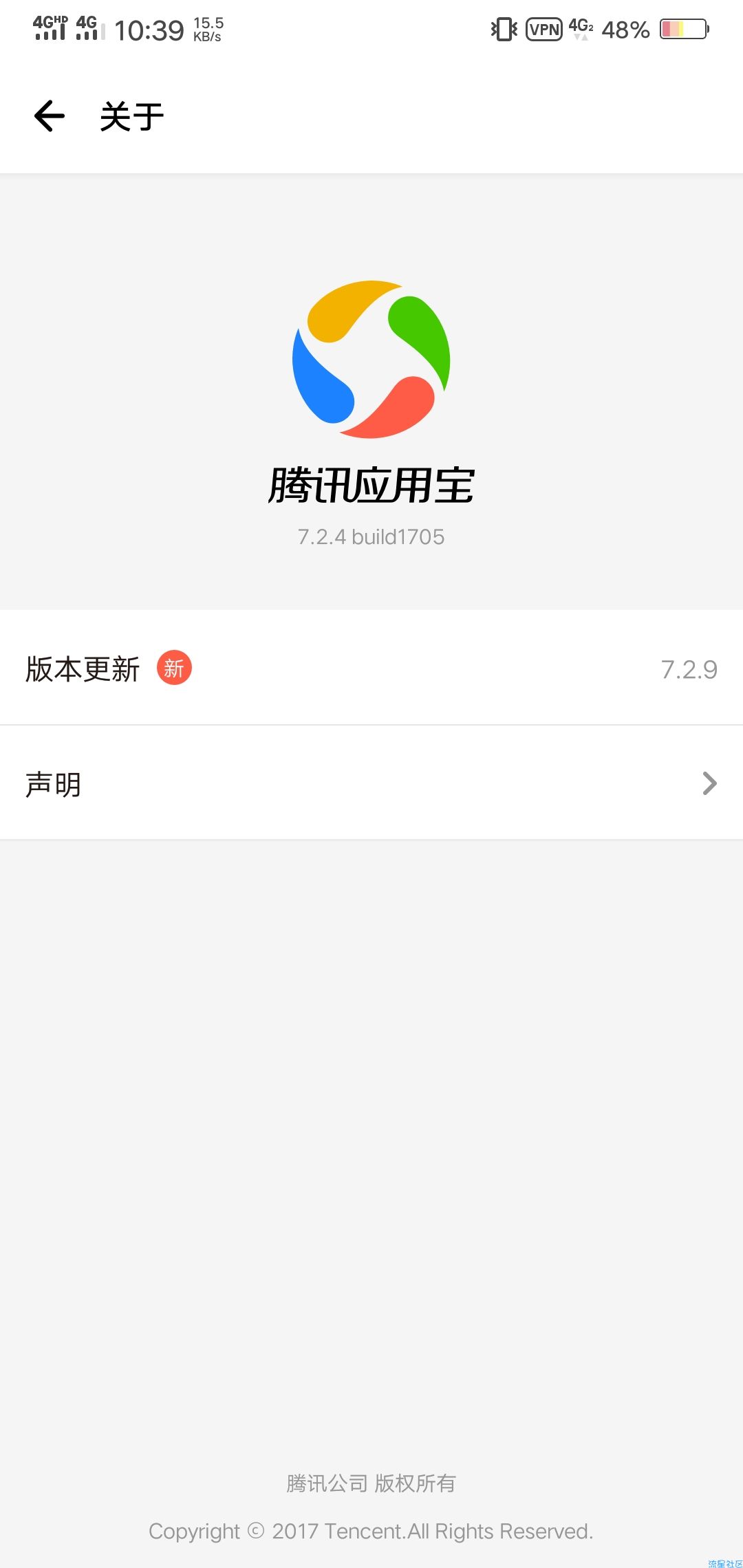
Task: Open 版本更新 to check version 7.2.9
Action: point(371,668)
